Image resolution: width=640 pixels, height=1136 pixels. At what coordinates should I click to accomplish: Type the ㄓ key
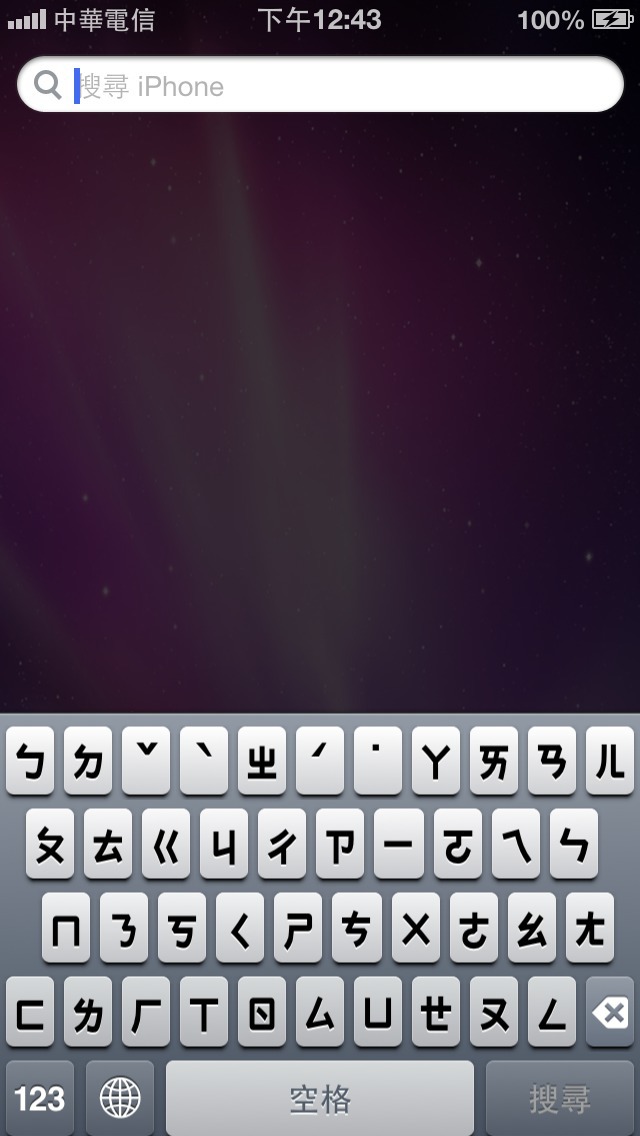coord(262,761)
